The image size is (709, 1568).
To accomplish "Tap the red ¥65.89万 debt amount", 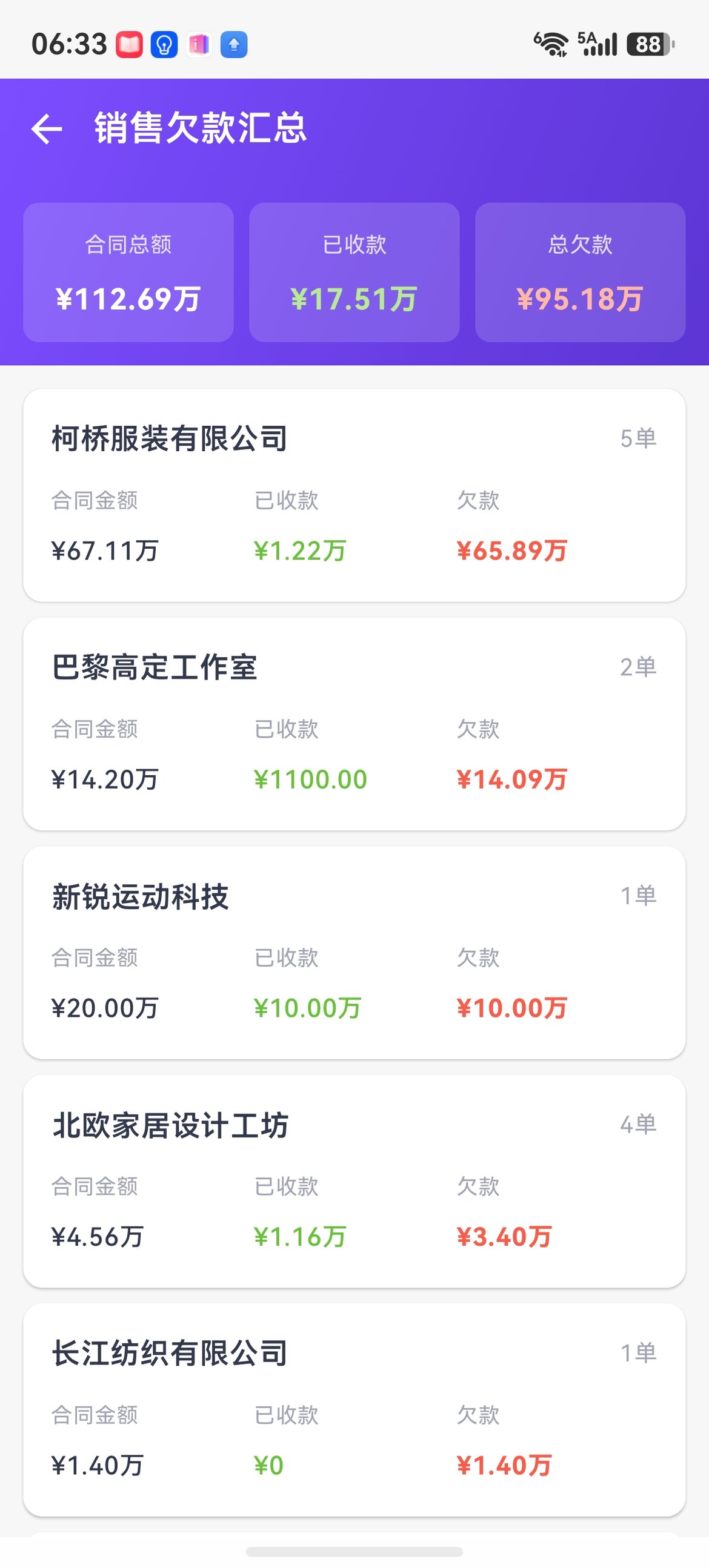I will [x=512, y=552].
